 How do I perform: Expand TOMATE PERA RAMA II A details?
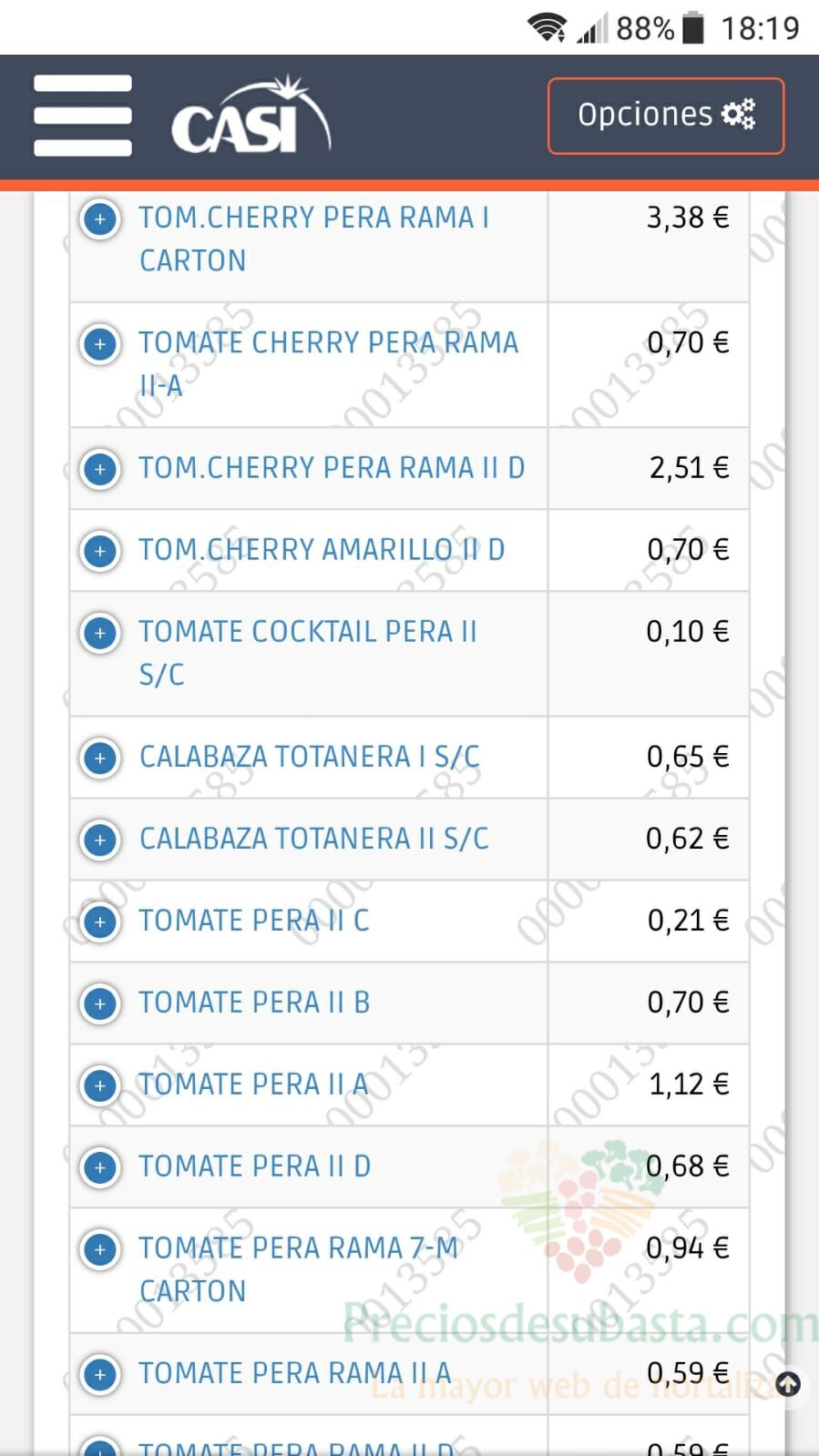click(100, 1374)
